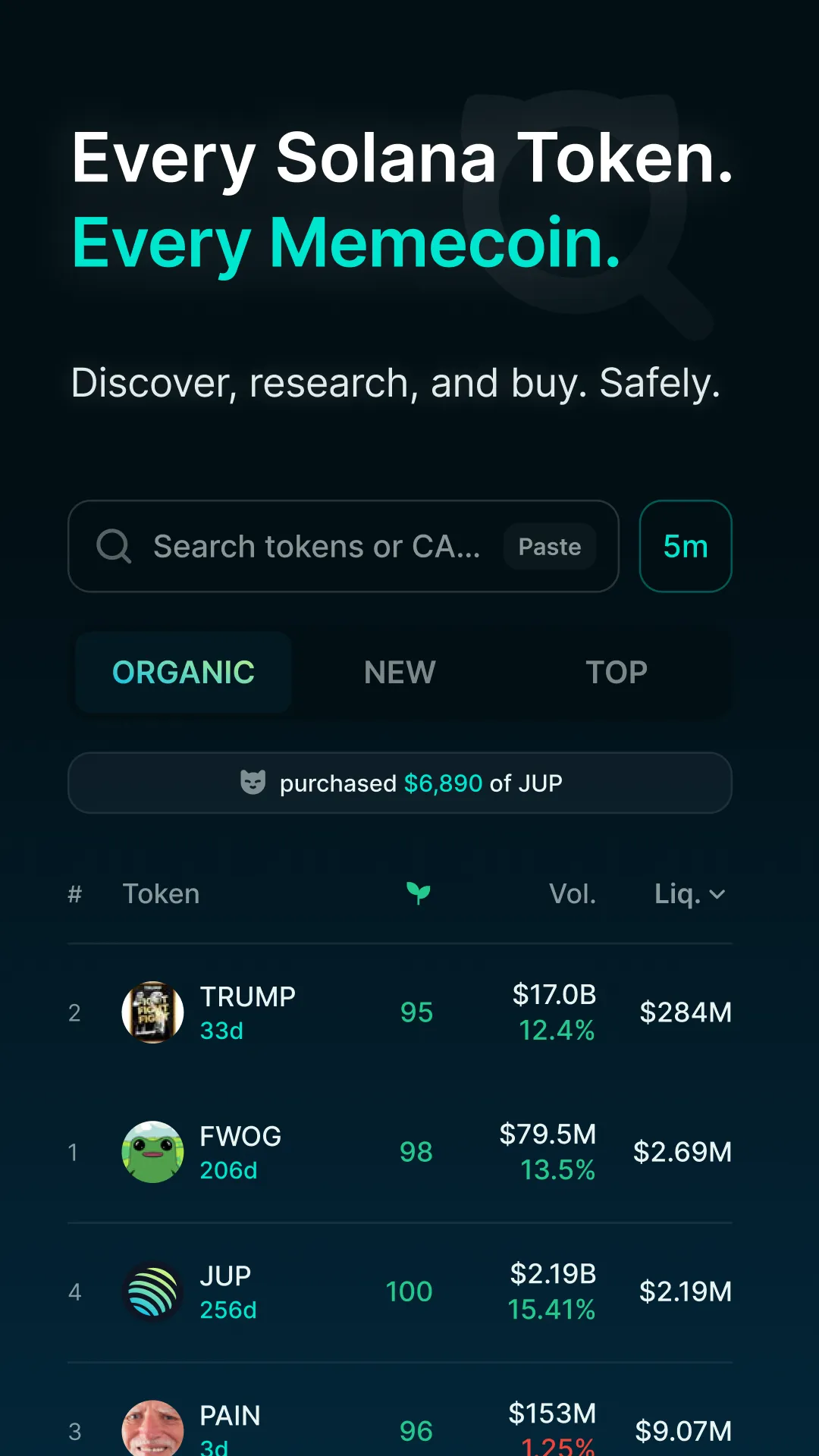This screenshot has width=819, height=1456.
Task: Open TRUMP token by clicking its logo
Action: 153,1012
